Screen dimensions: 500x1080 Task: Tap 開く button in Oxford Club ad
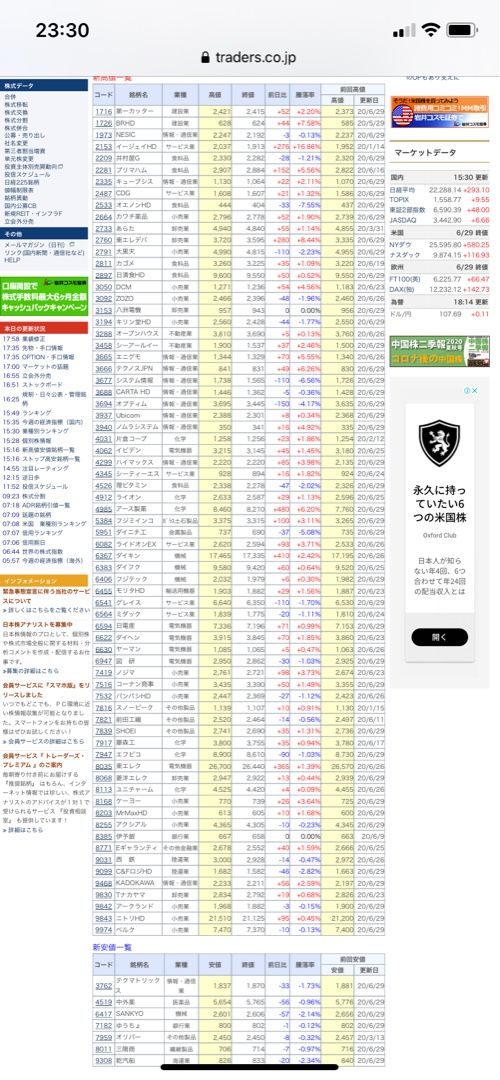[x=439, y=637]
